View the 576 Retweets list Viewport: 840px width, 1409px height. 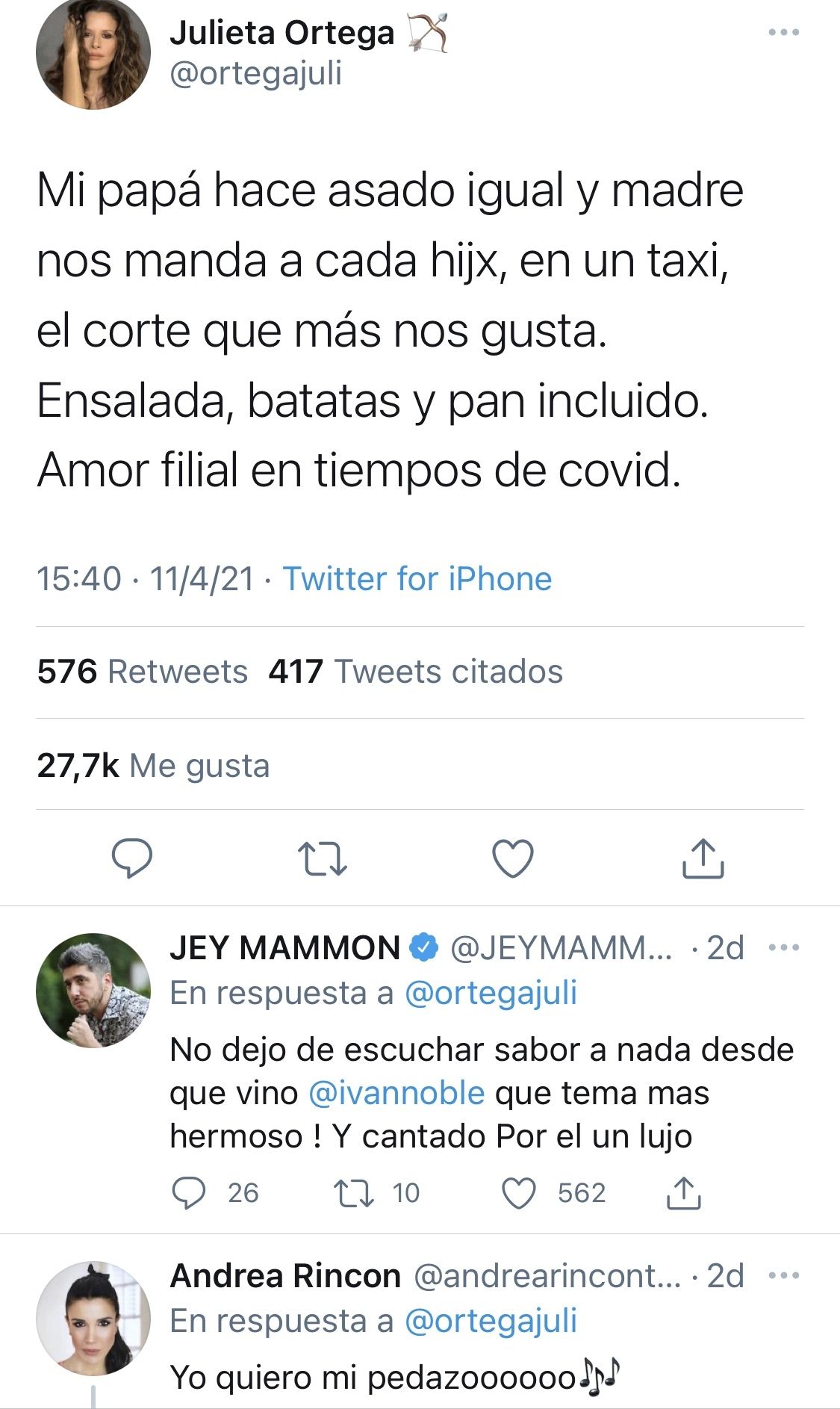point(143,672)
